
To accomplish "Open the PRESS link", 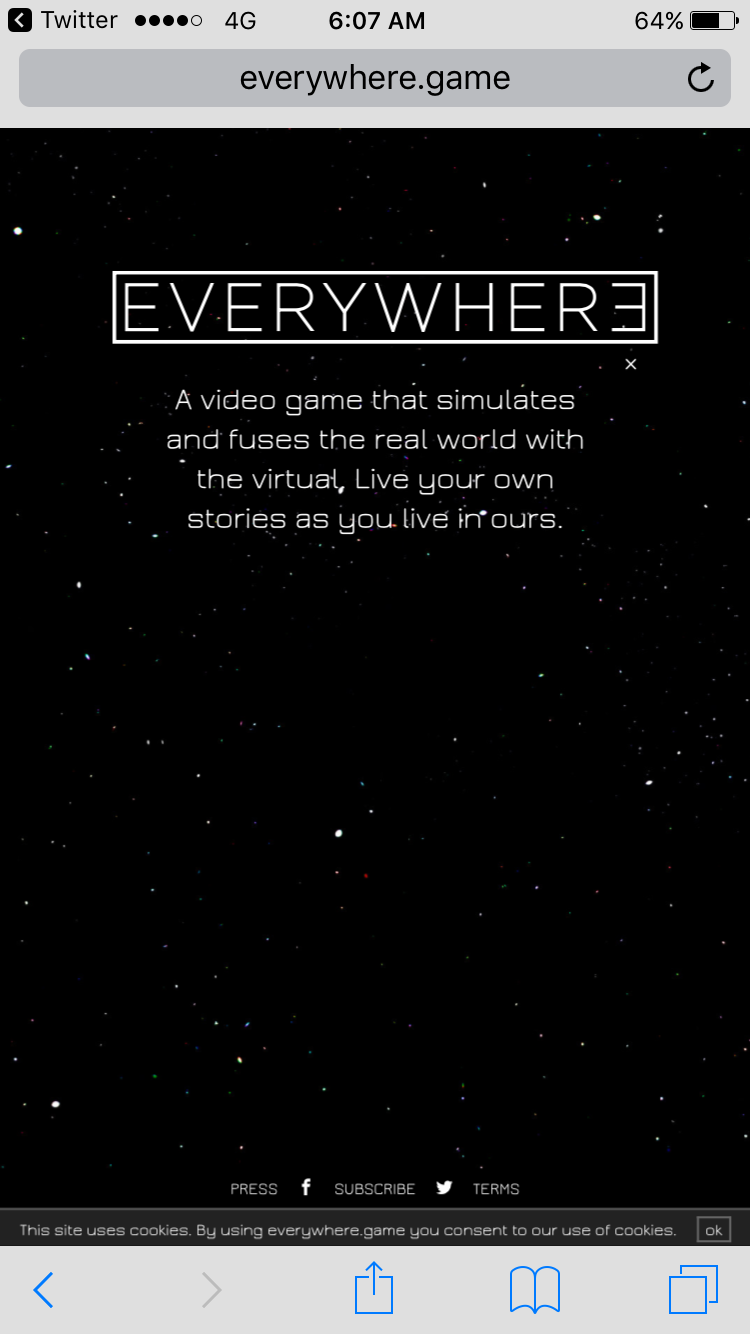I will coord(254,1189).
